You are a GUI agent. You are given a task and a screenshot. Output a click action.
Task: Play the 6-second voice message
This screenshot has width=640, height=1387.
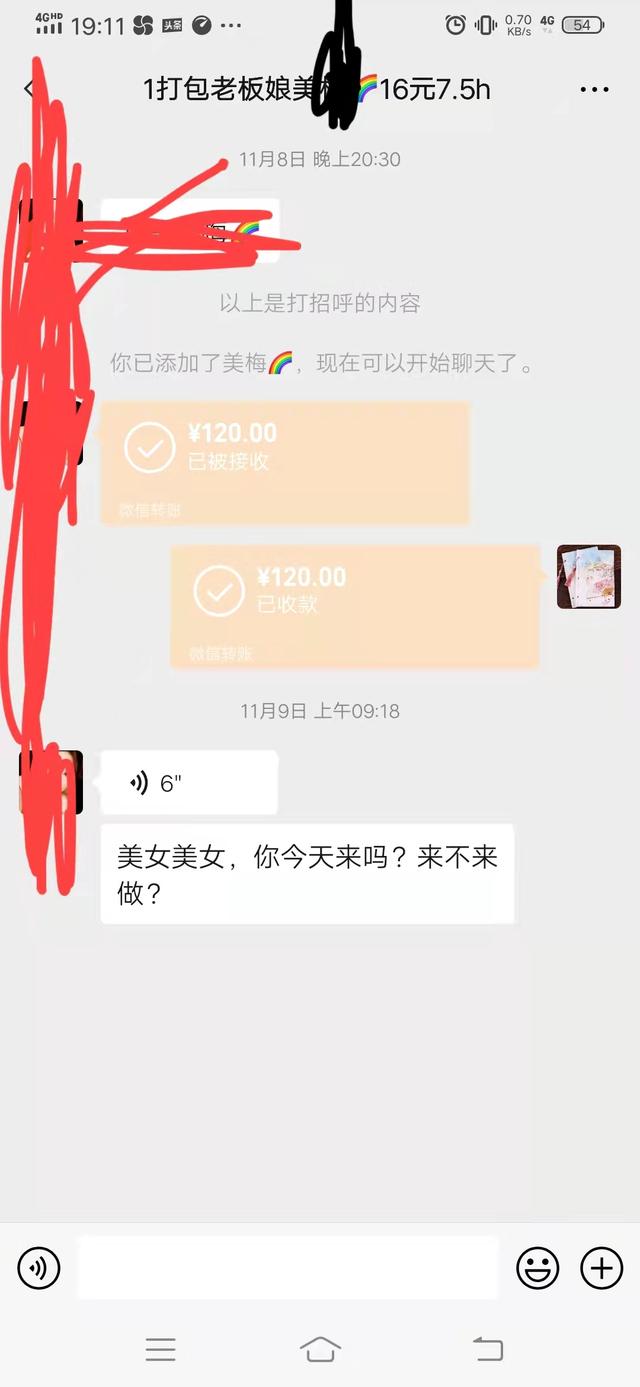click(x=188, y=783)
